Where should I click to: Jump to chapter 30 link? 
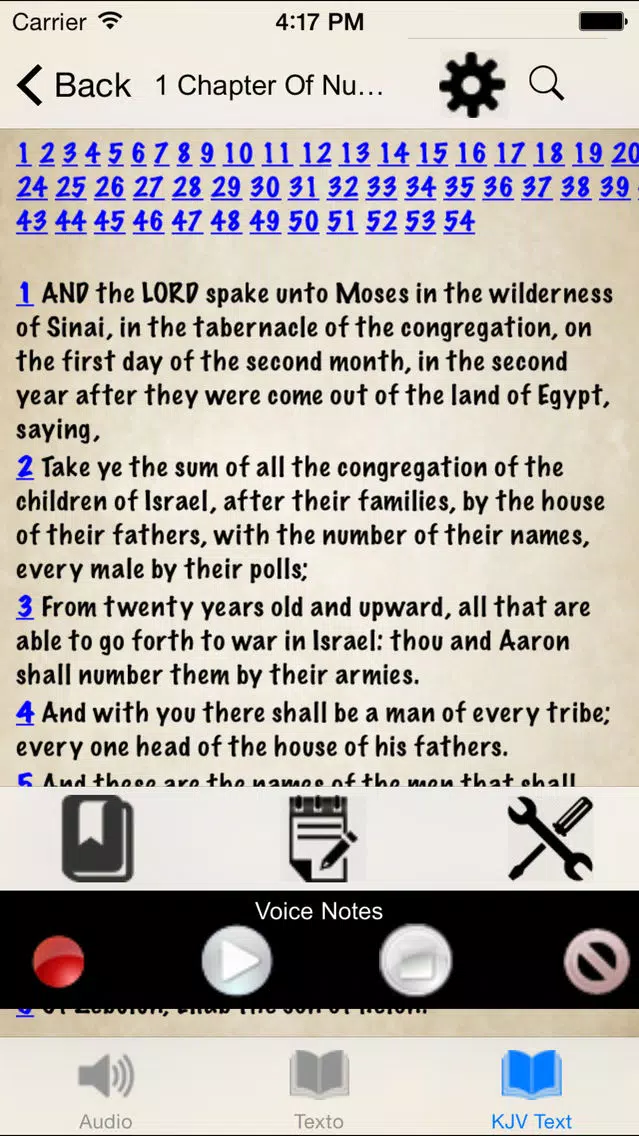pos(264,188)
